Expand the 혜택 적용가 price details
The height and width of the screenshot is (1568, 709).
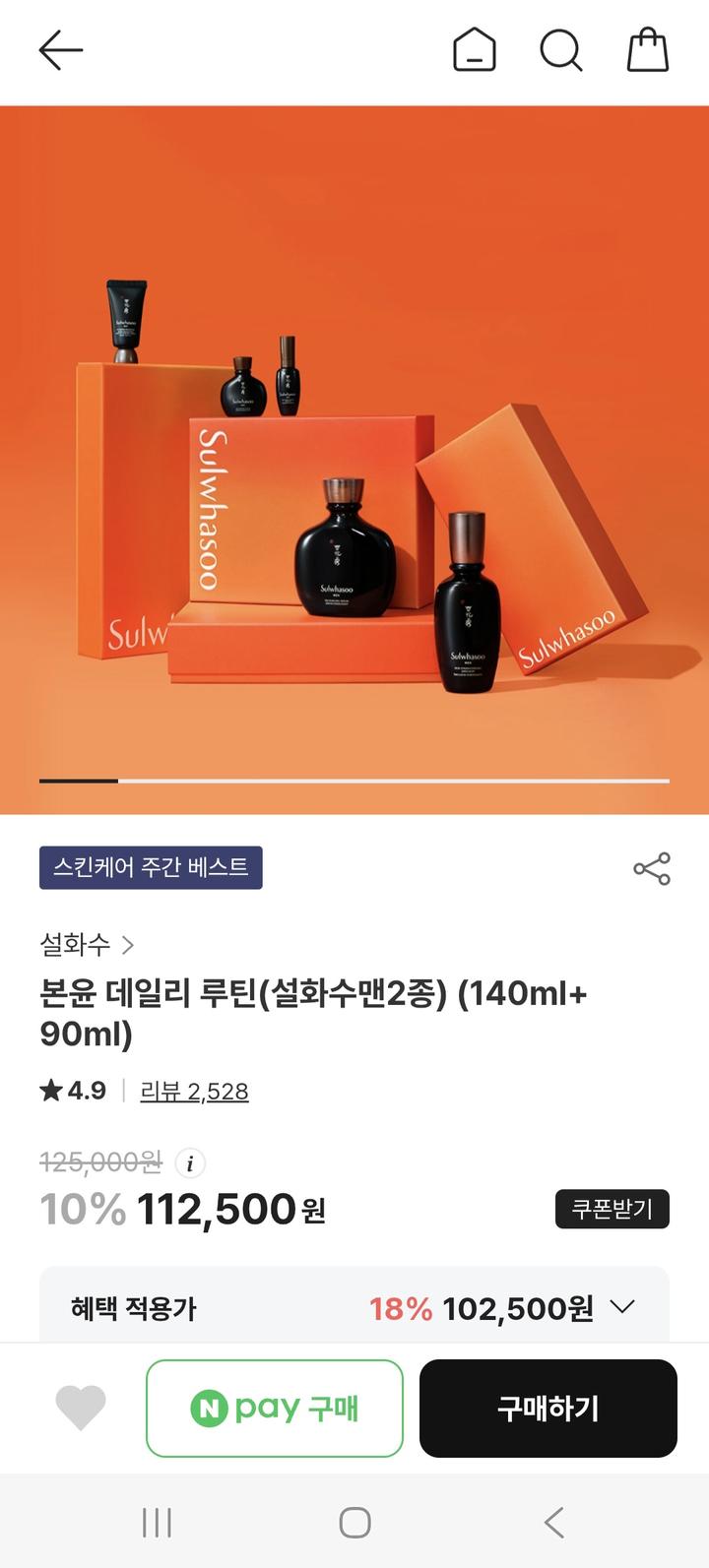(621, 1307)
